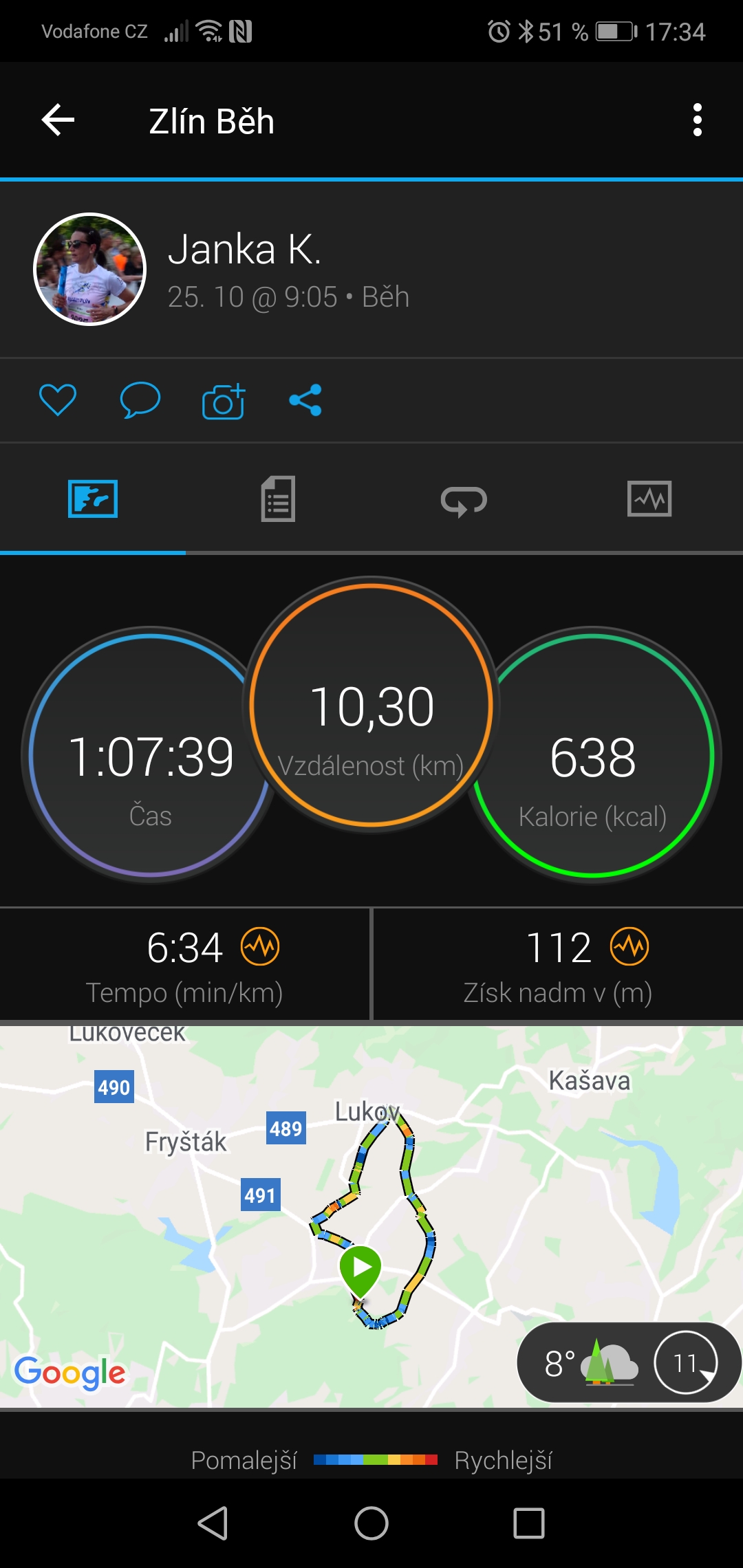Tap the Zisk nadm v 112 tile
The width and height of the screenshot is (743, 1568).
click(x=558, y=964)
